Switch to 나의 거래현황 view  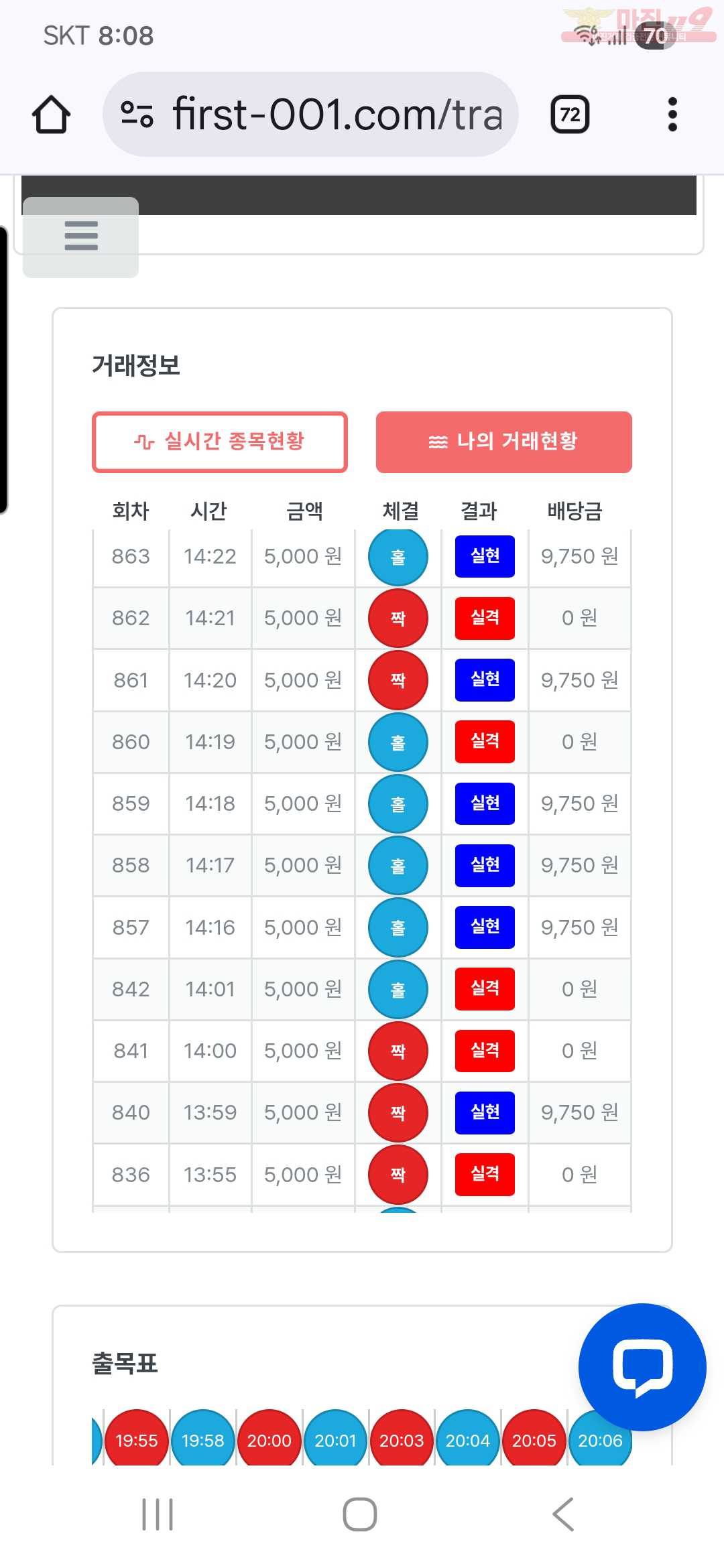tap(503, 442)
